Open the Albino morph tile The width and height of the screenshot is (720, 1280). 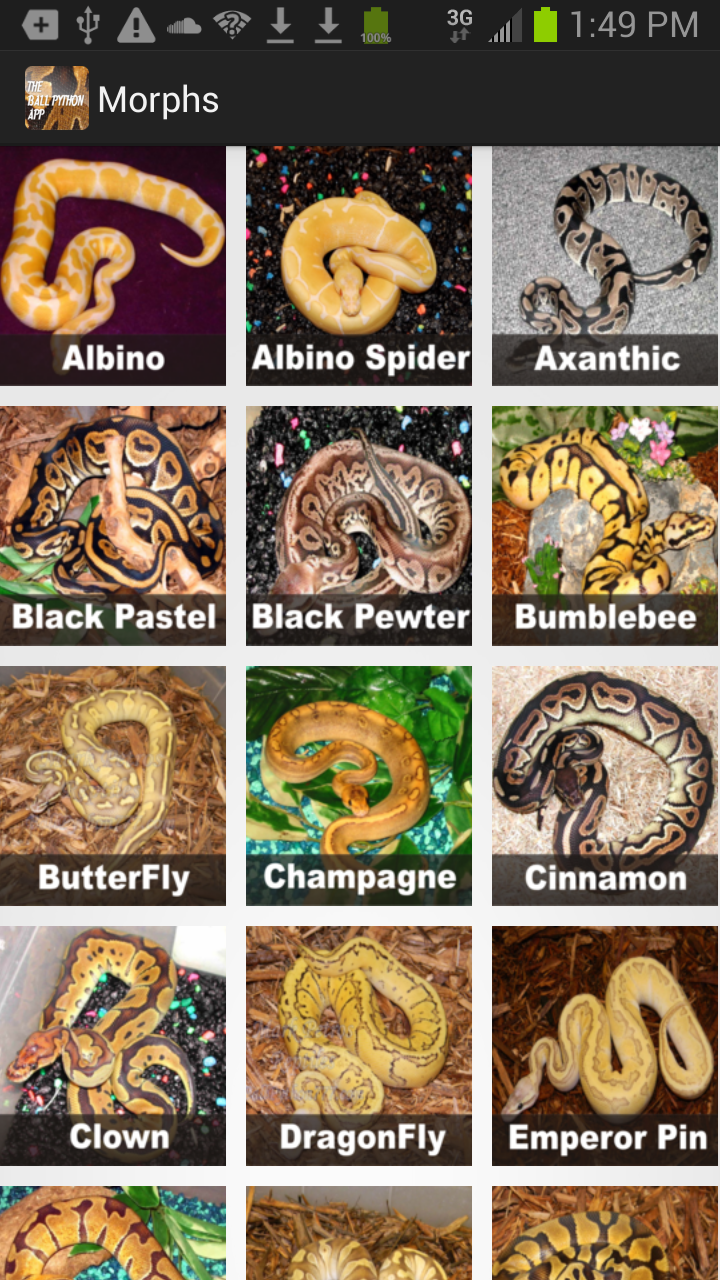[112, 266]
